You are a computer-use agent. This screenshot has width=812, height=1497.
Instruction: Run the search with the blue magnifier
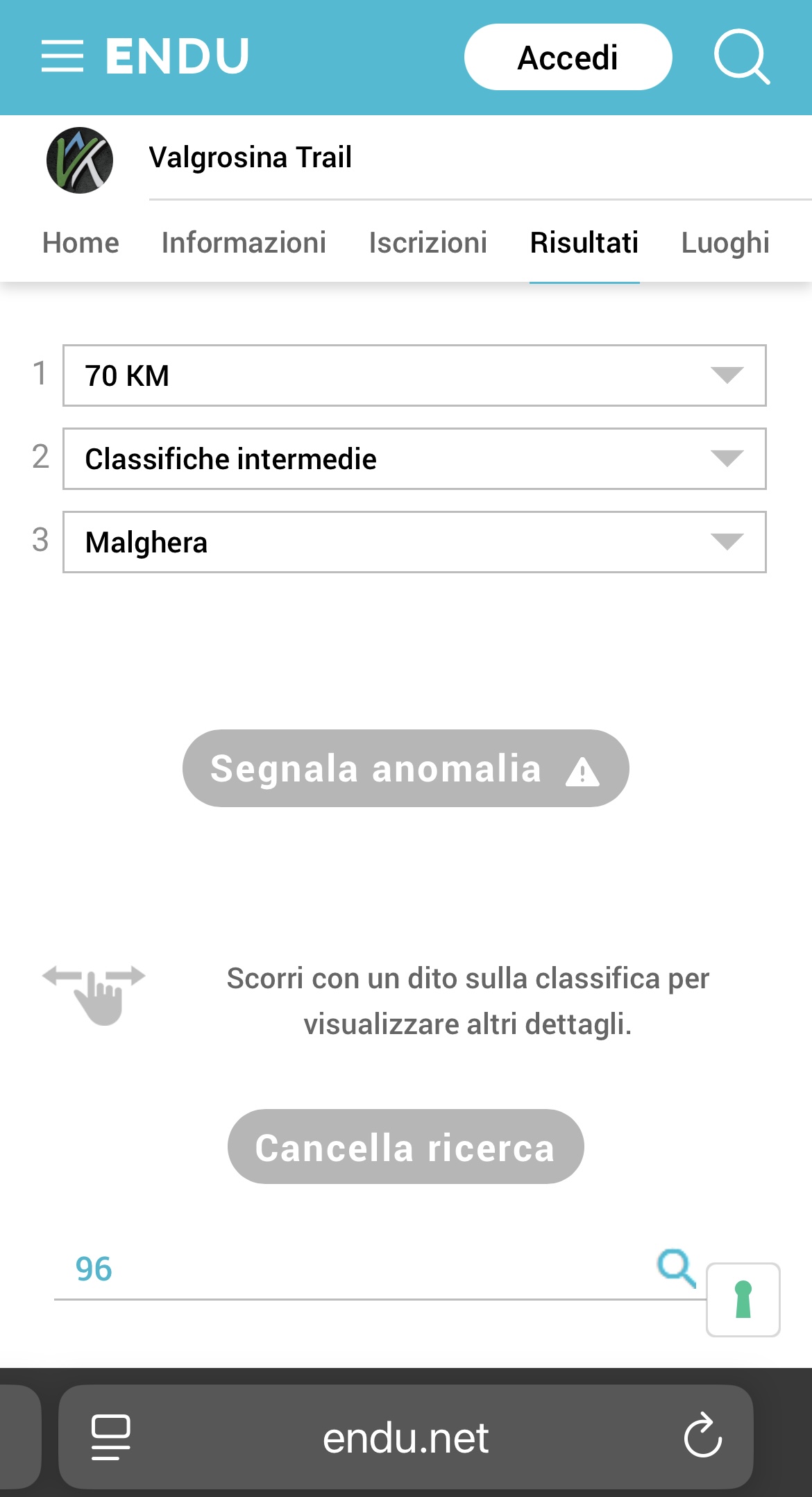[x=676, y=1268]
